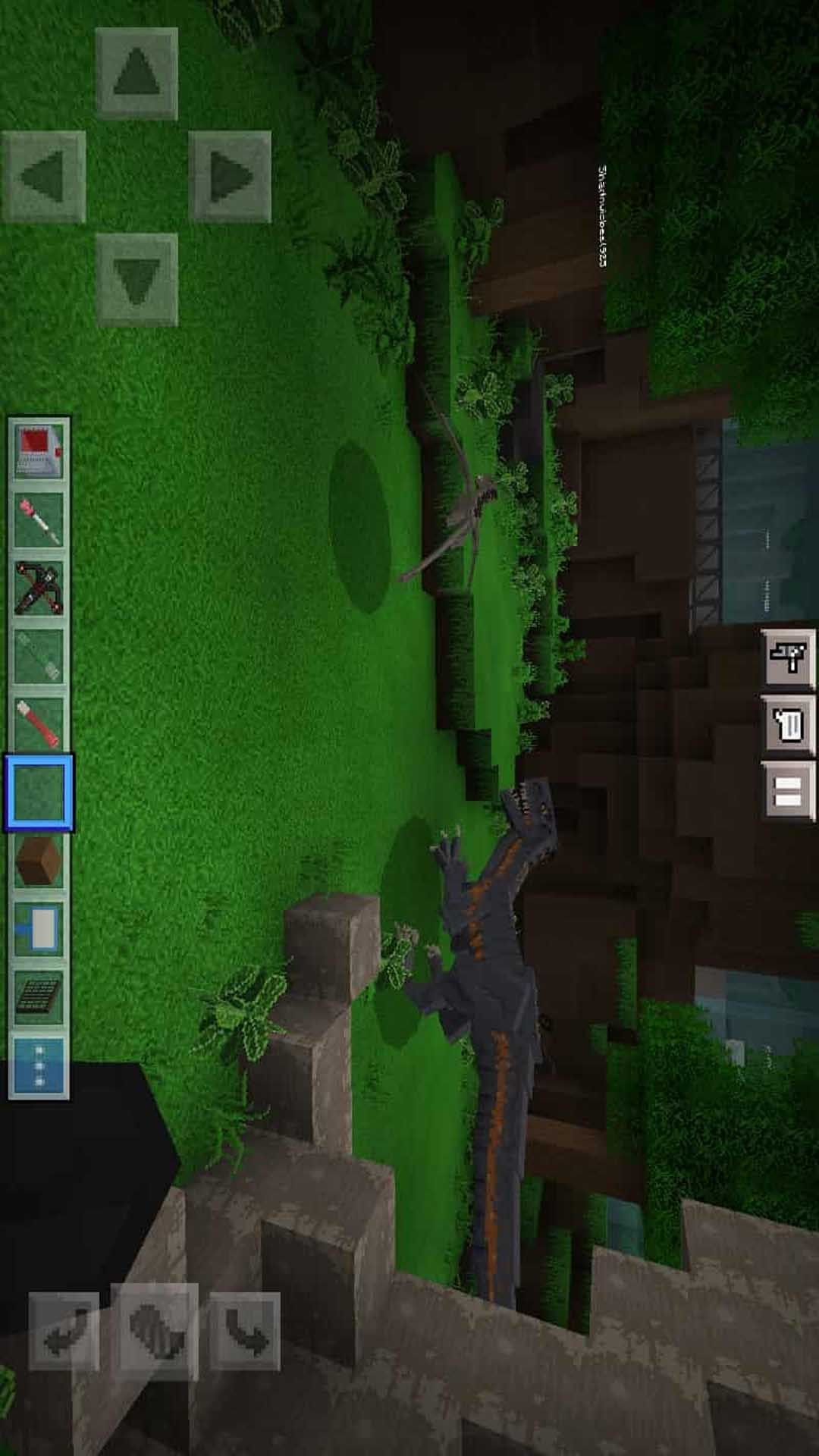Tap the fly button with right-curving arrow
The width and height of the screenshot is (819, 1456).
pos(245,1332)
